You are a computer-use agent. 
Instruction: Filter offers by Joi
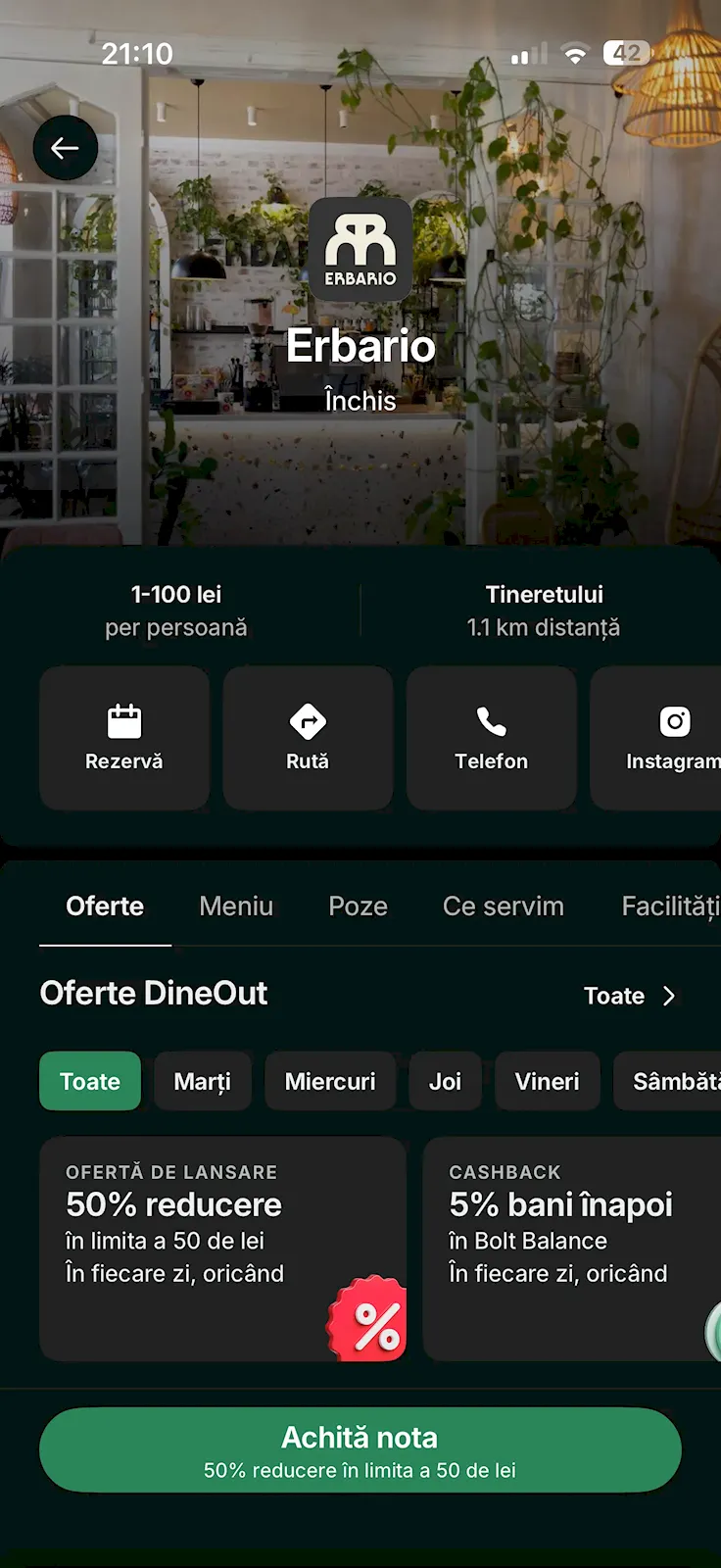click(445, 1081)
